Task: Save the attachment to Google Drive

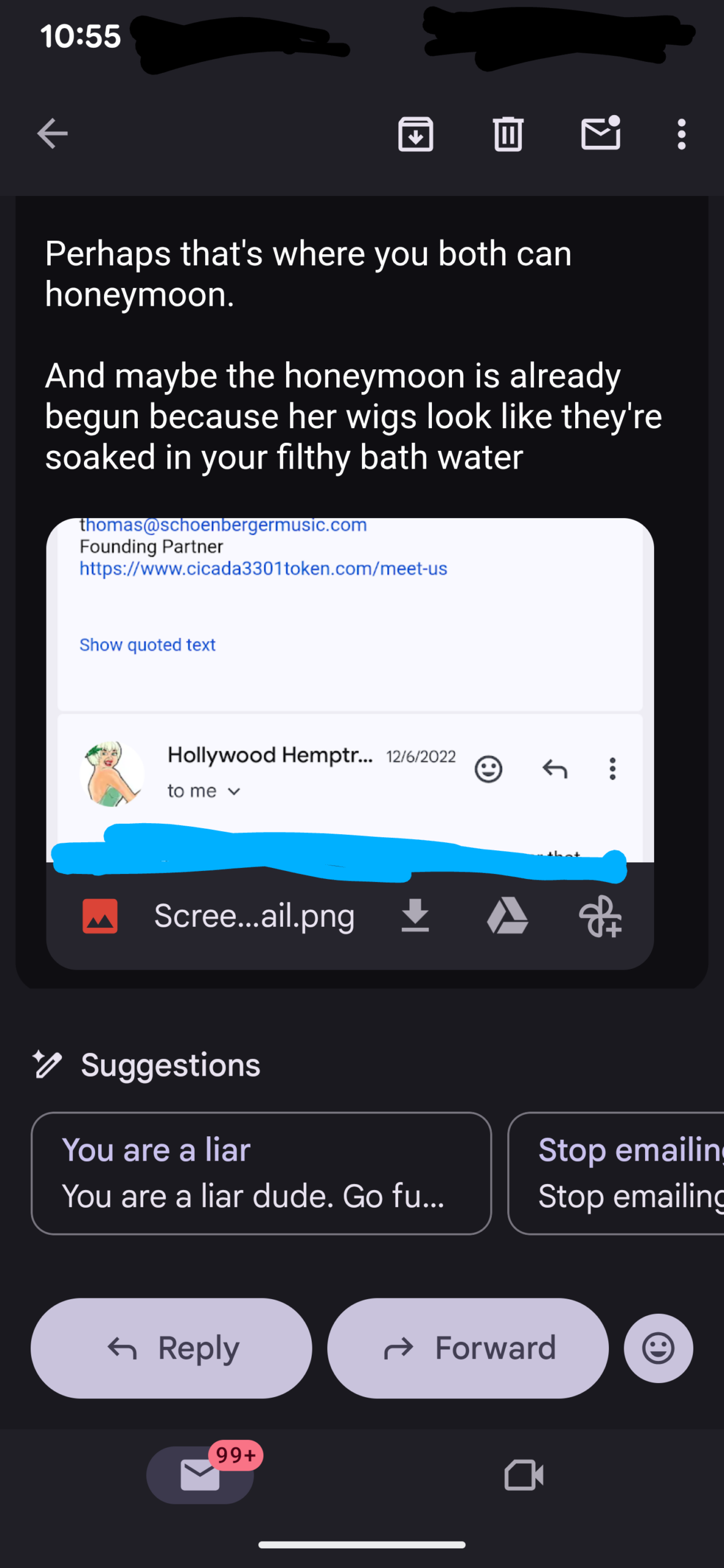Action: (507, 916)
